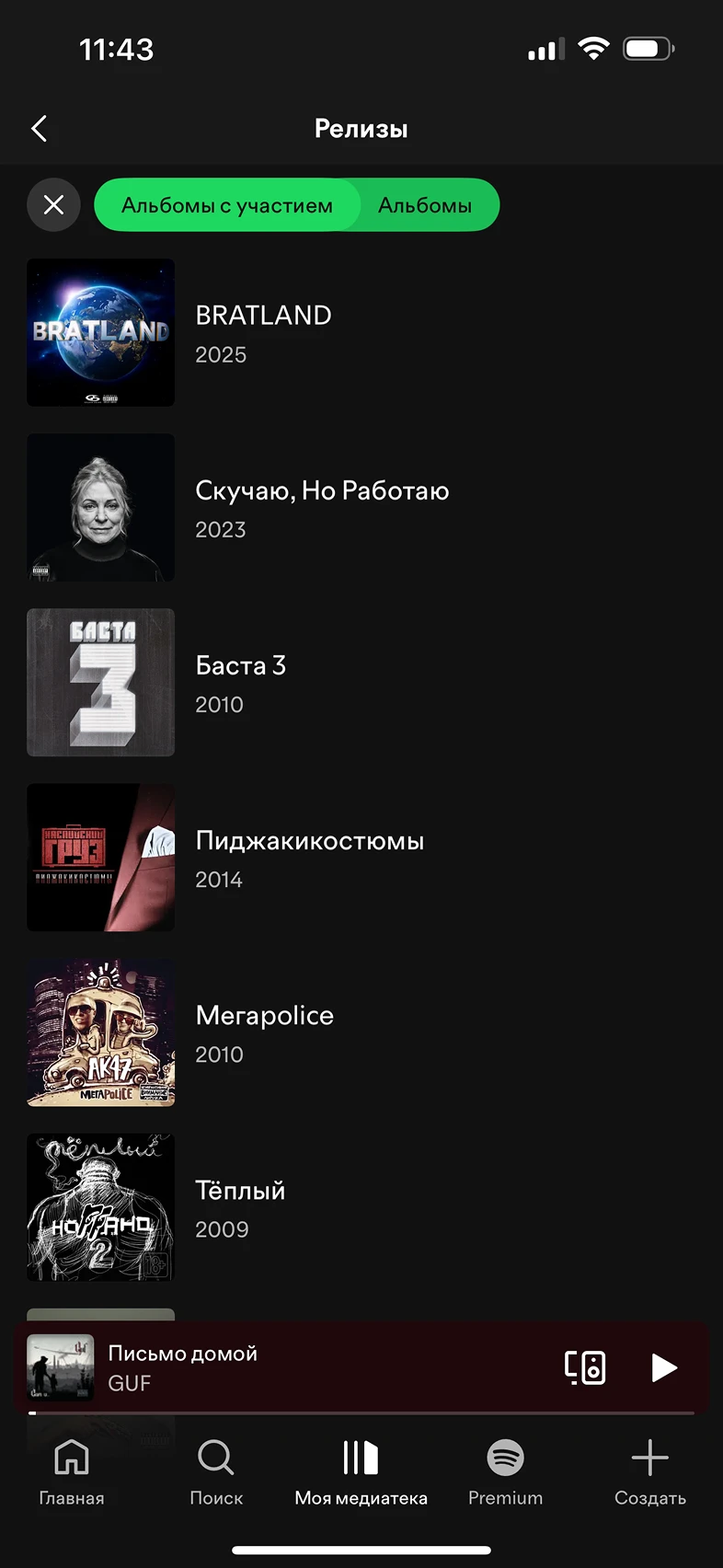Switch to the Premium tab
Screen dimensions: 723x1568
[x=505, y=1471]
